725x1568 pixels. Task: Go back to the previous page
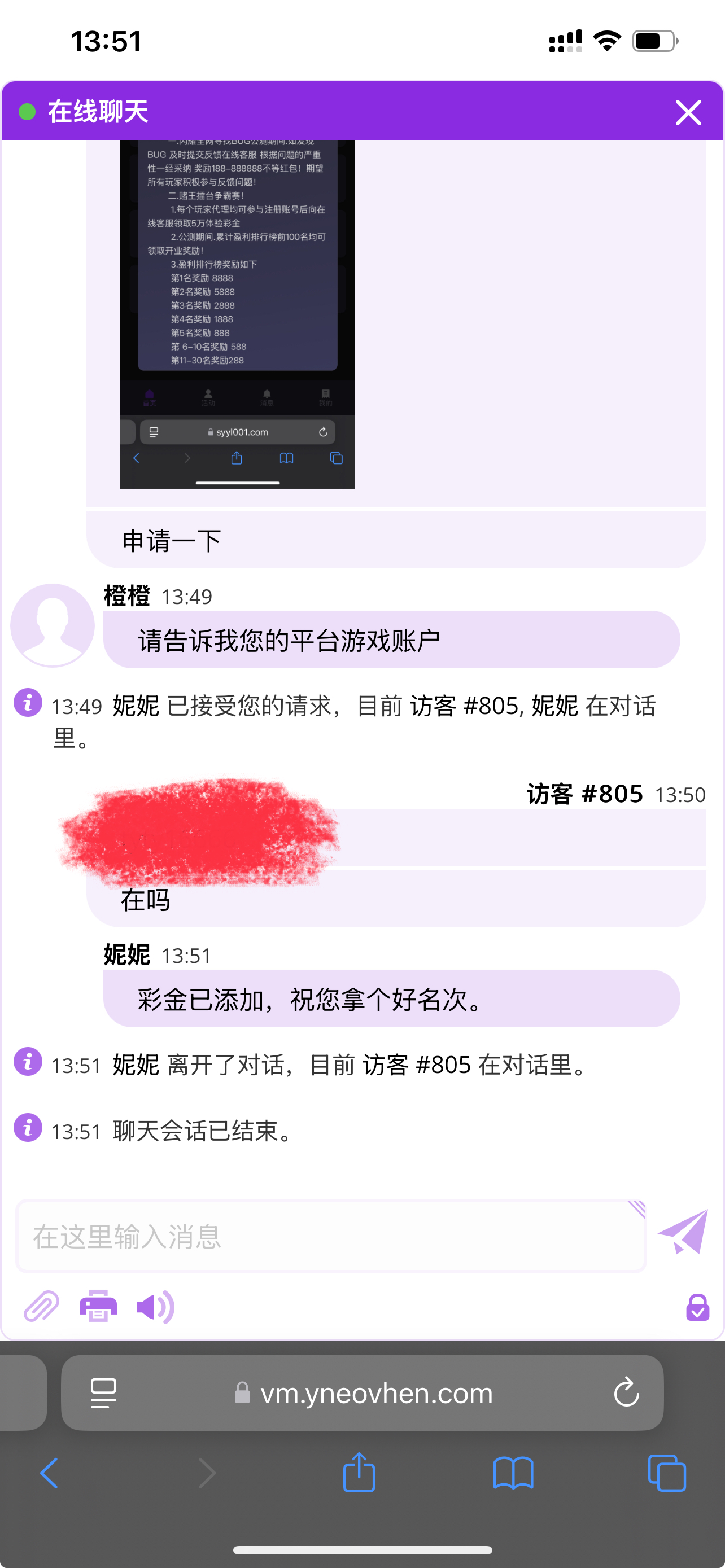click(x=49, y=1473)
